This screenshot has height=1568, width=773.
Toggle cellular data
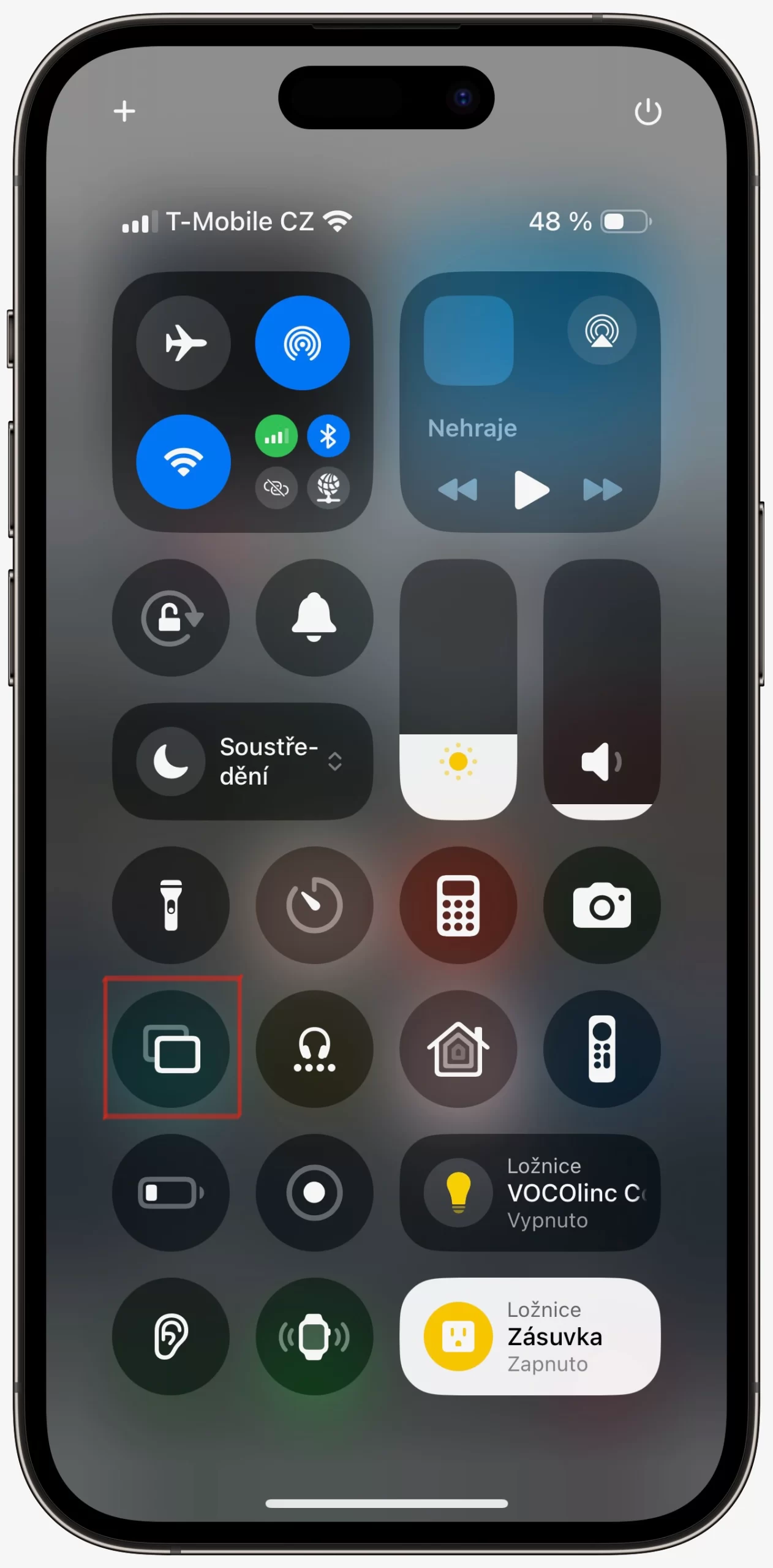(276, 437)
